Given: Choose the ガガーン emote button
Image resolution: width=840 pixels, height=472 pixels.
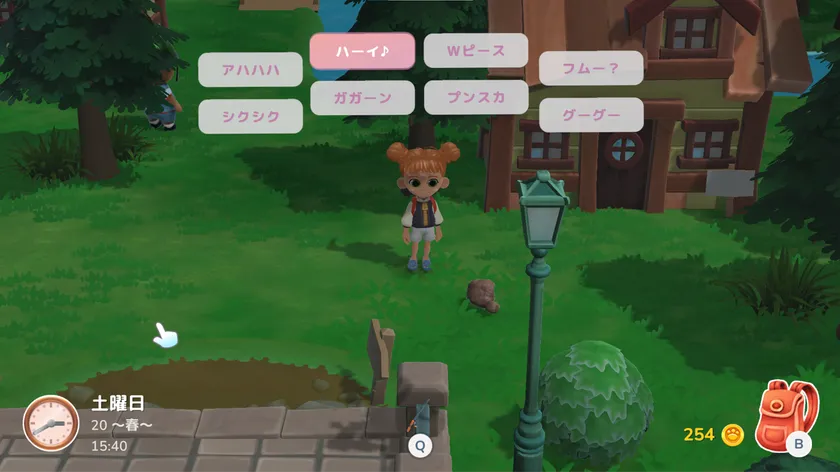Looking at the screenshot, I should [362, 98].
